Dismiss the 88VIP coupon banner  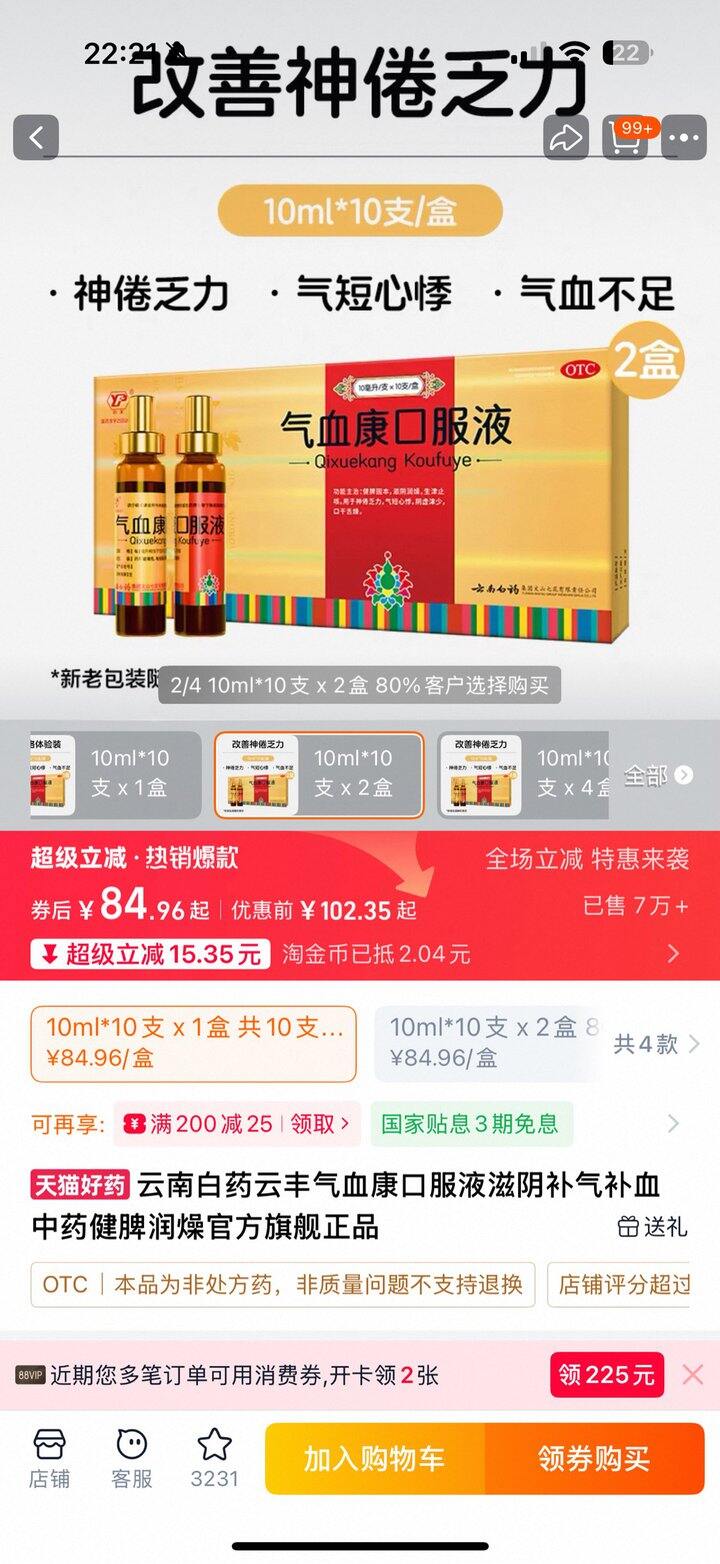tap(693, 1375)
